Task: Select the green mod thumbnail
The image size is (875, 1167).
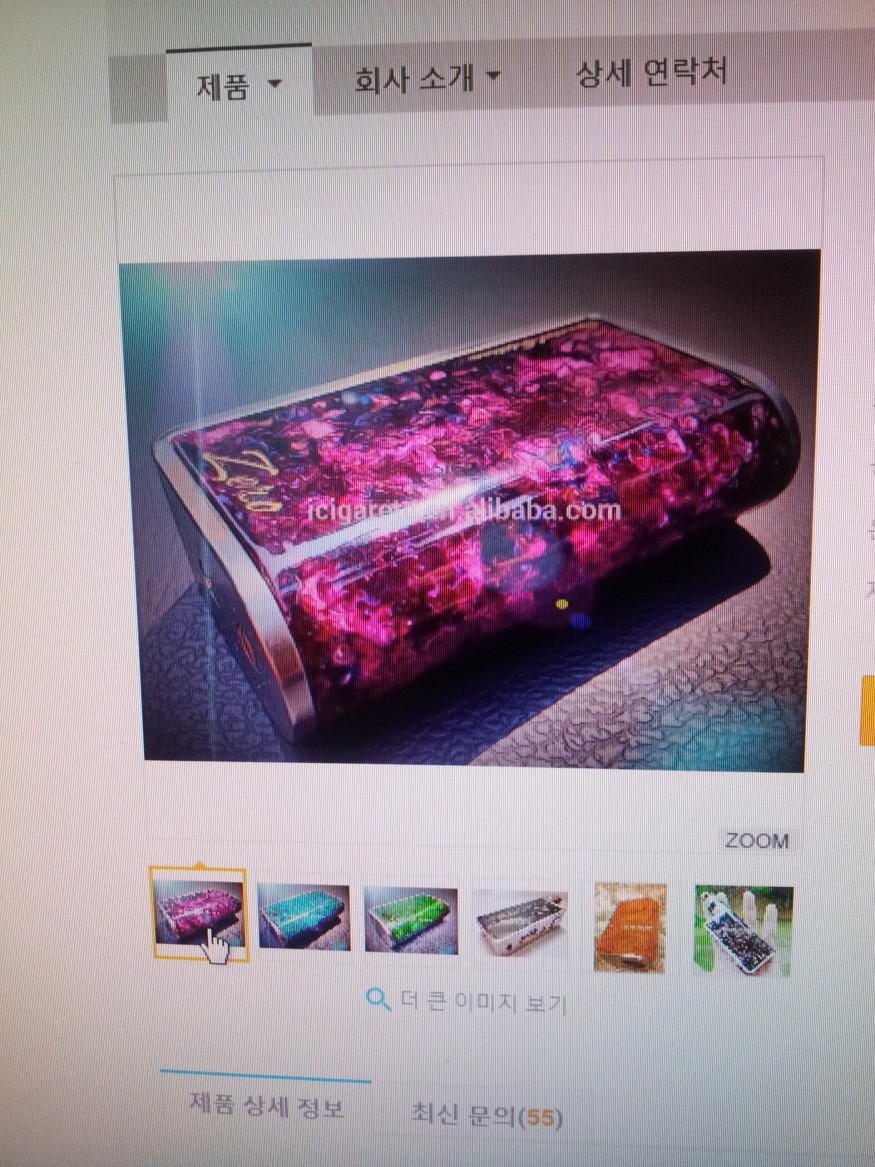Action: (x=410, y=919)
